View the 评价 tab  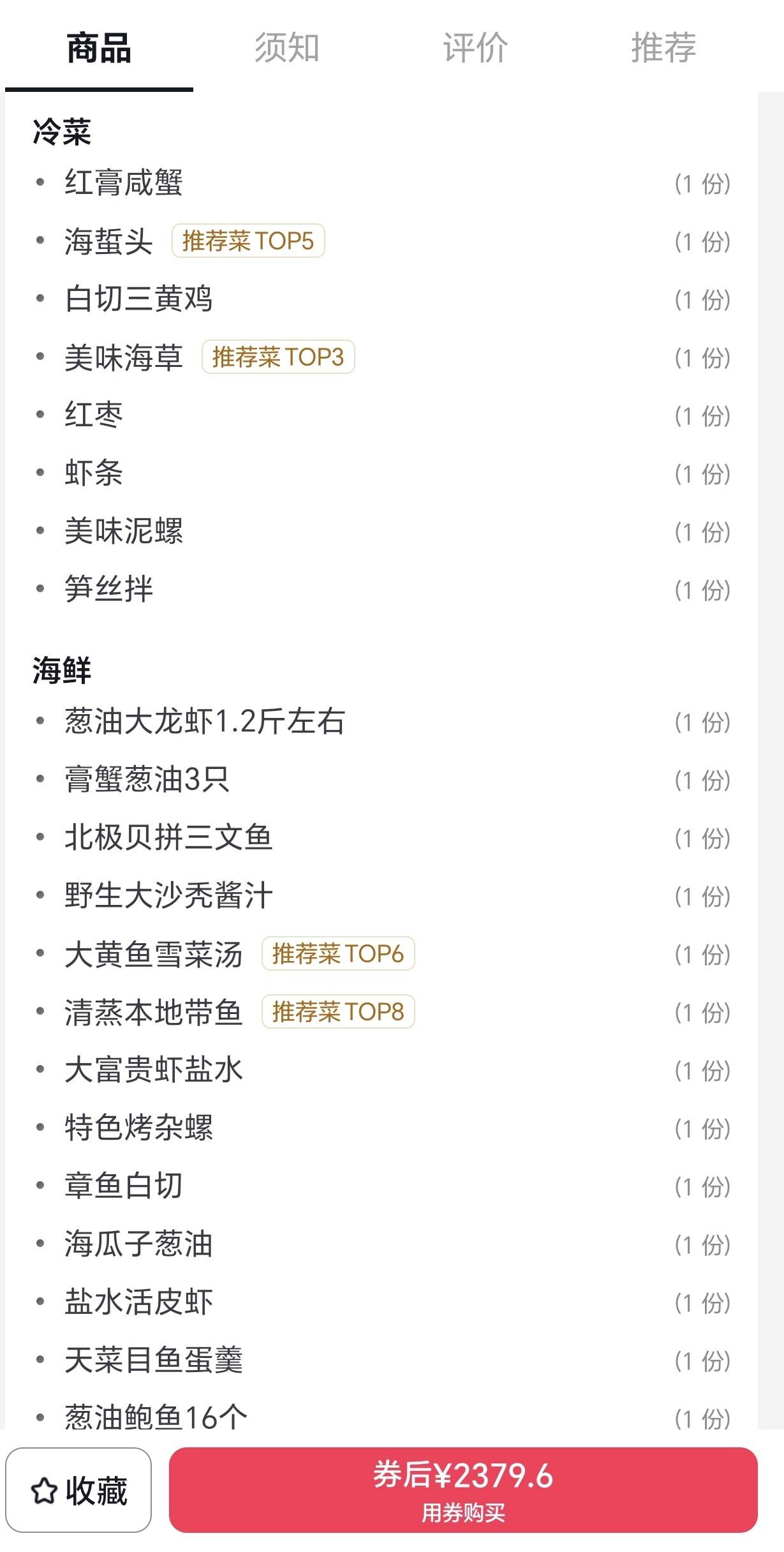[x=475, y=48]
